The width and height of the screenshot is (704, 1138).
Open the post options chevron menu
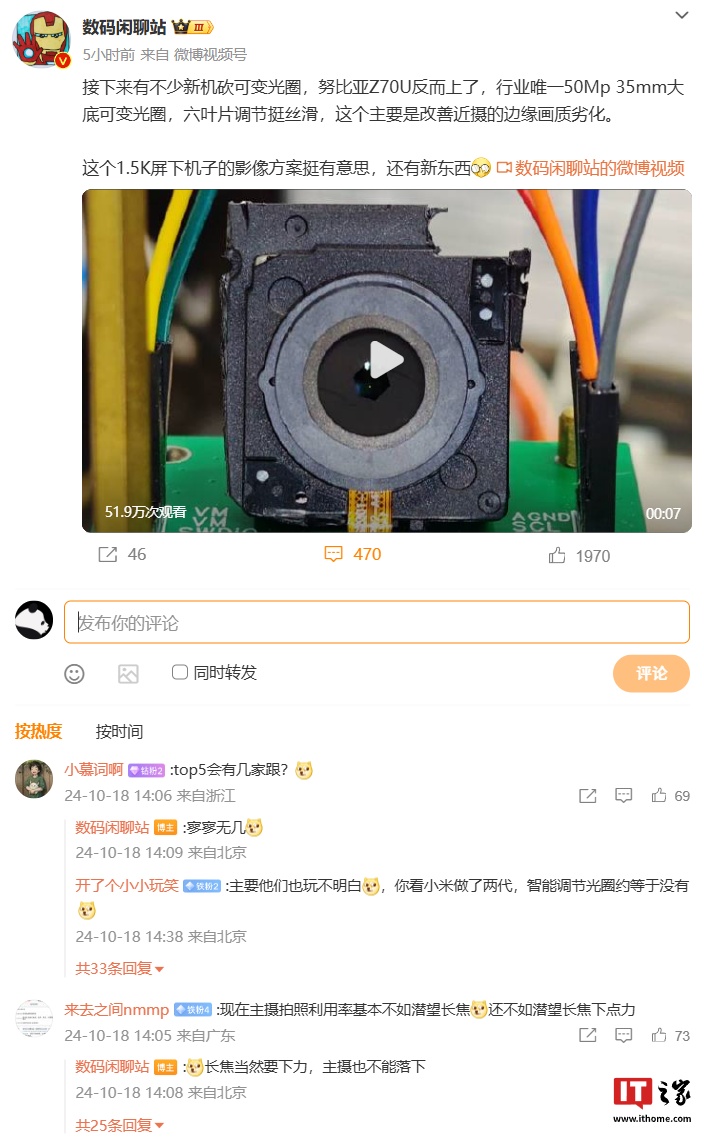tap(681, 16)
